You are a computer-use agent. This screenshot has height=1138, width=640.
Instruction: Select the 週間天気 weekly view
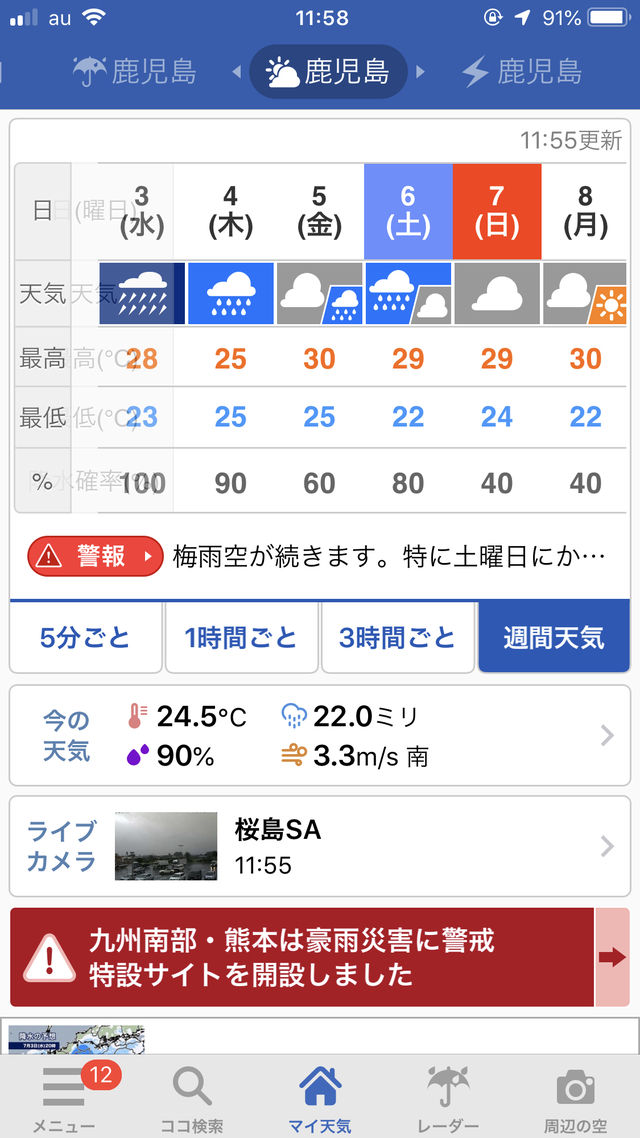click(x=554, y=637)
